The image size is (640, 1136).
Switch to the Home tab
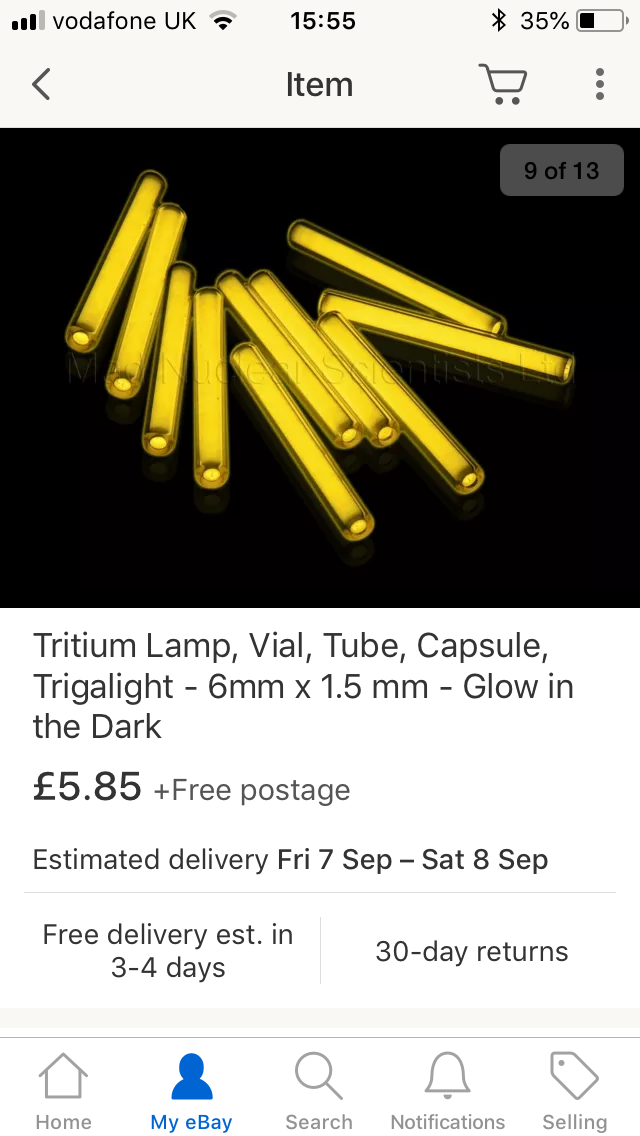pyautogui.click(x=64, y=1092)
